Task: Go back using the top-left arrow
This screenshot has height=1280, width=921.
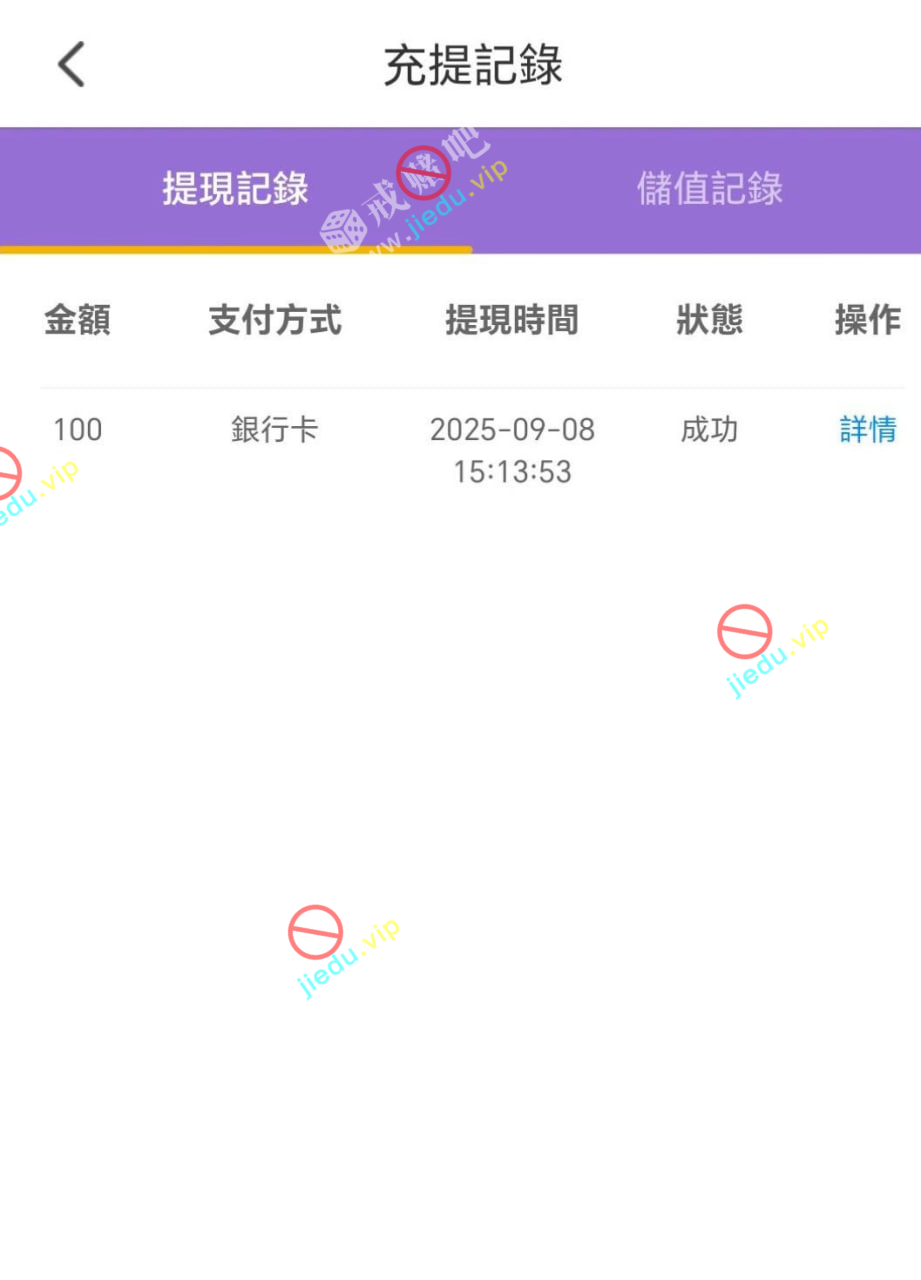Action: [x=71, y=66]
